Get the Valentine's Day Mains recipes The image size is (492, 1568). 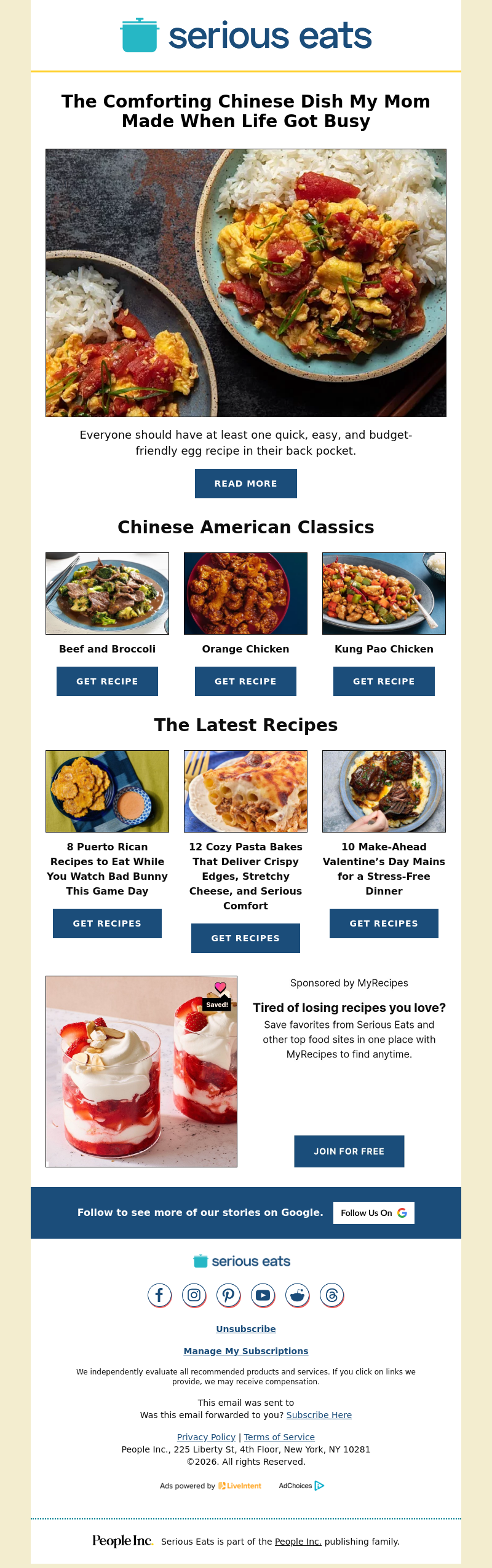point(384,923)
